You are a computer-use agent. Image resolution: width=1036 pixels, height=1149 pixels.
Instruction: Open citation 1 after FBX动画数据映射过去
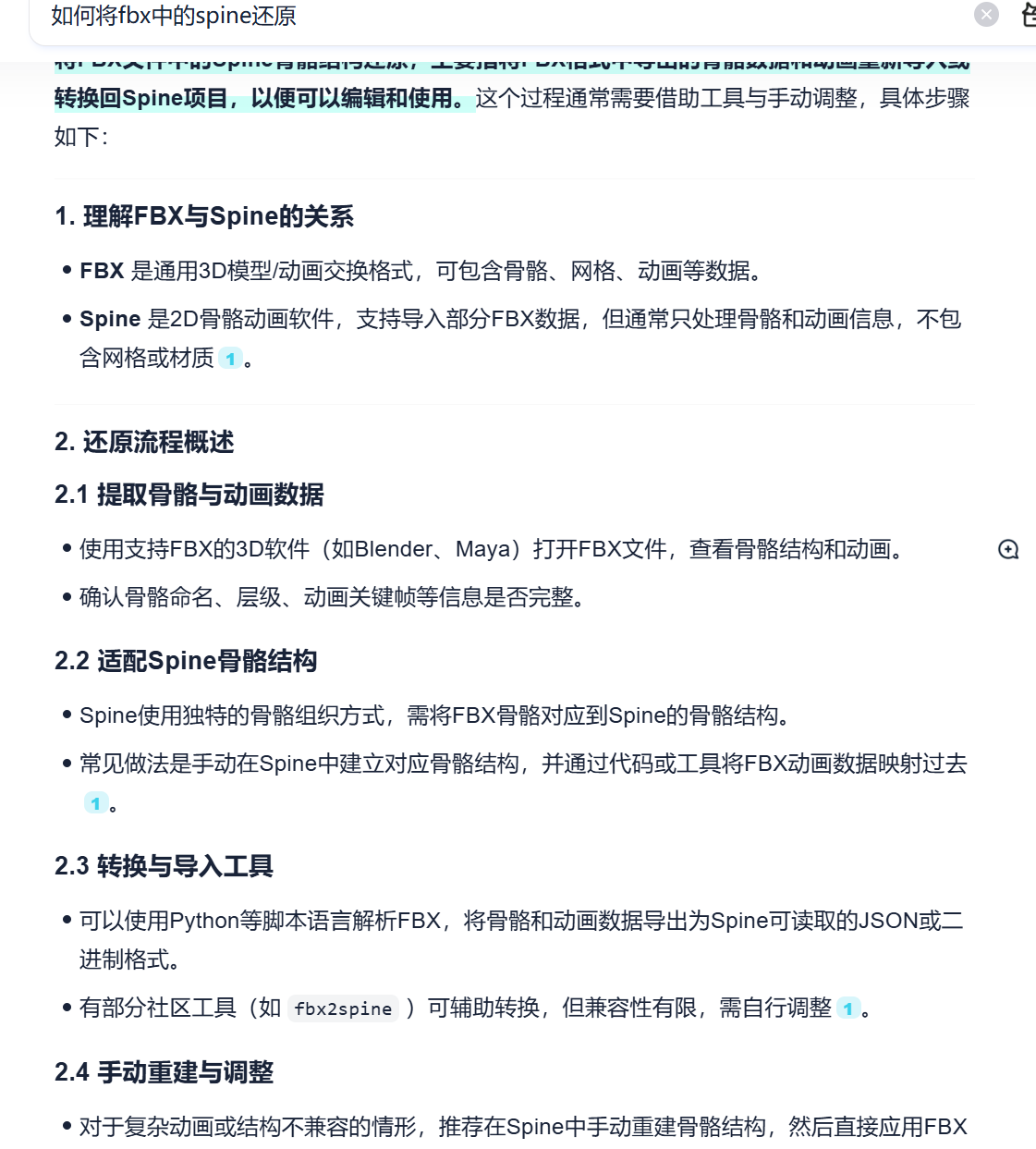tap(96, 803)
